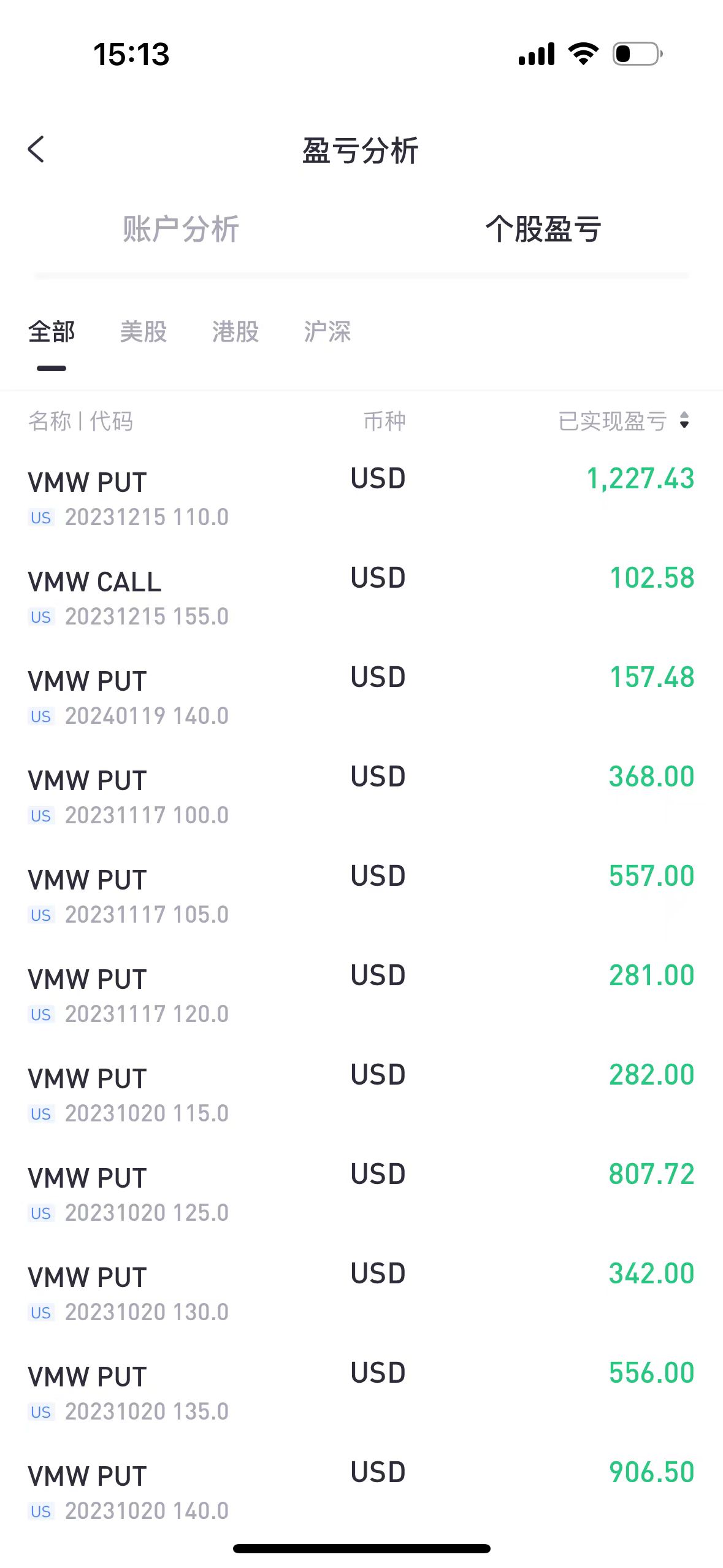View VMW PUT 20231117 105.0 details
The image size is (723, 1568).
[361, 895]
